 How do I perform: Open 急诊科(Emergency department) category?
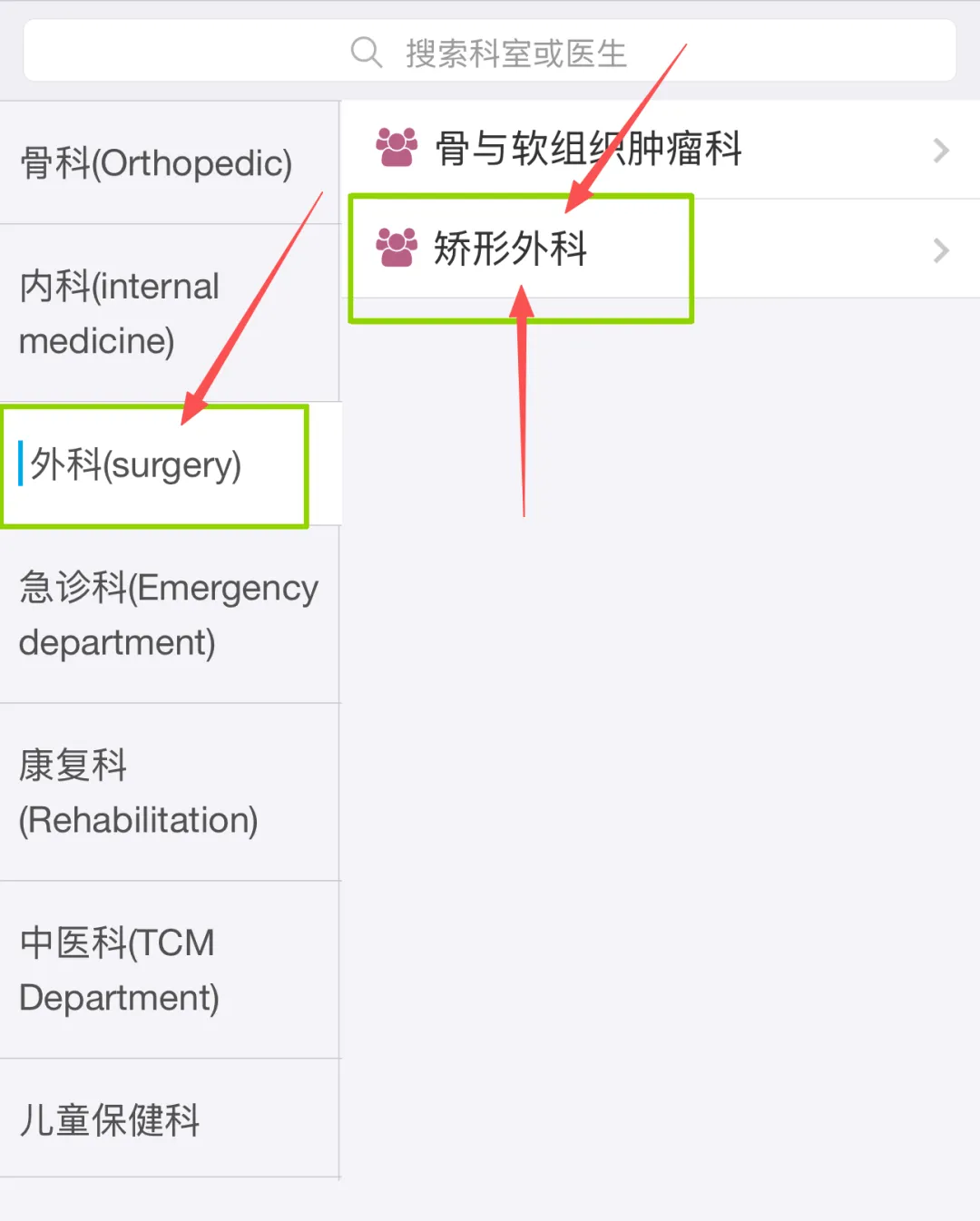[169, 614]
